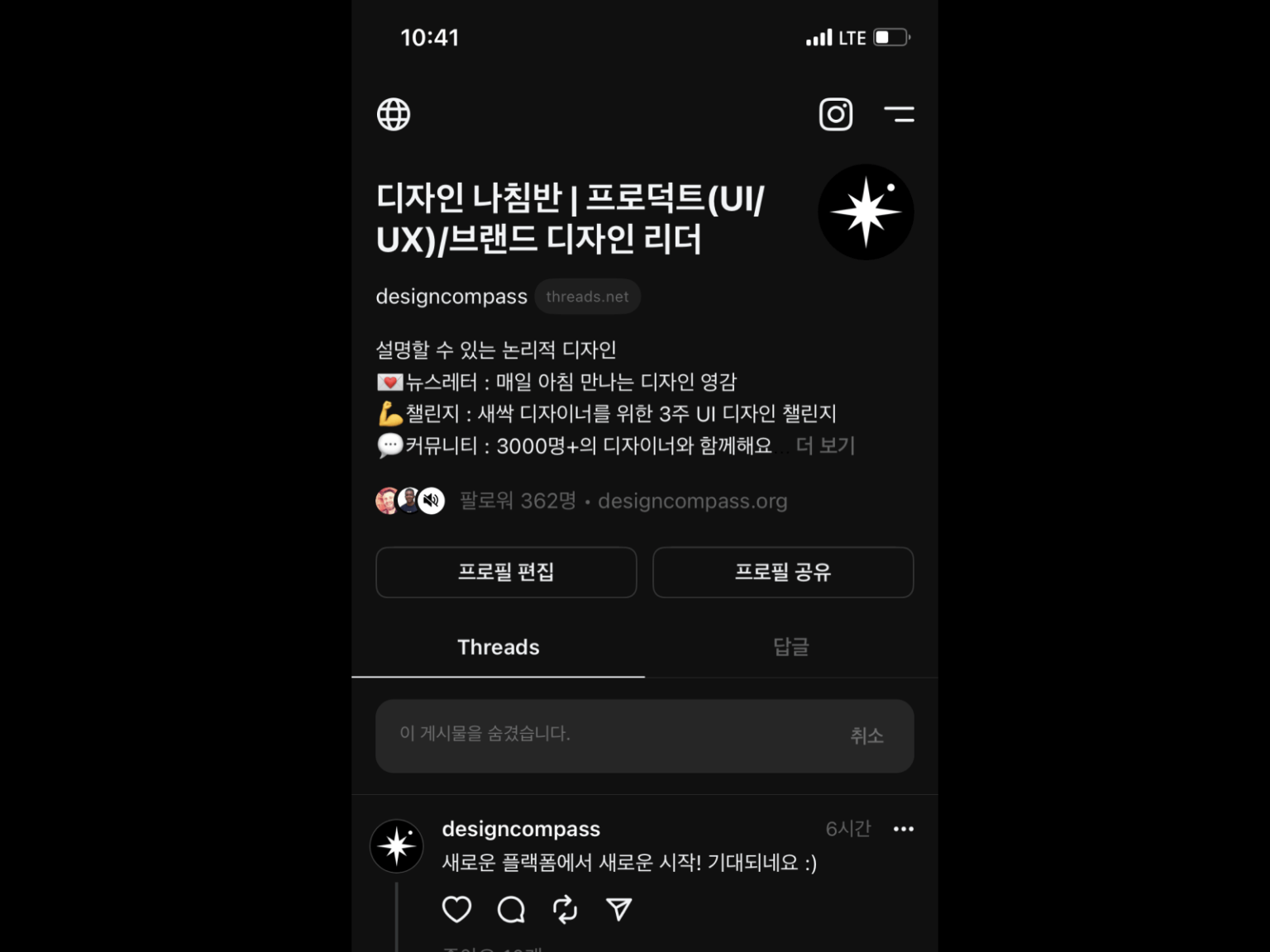Tap 프로필 공유 to share the profile
Image resolution: width=1270 pixels, height=952 pixels.
782,572
